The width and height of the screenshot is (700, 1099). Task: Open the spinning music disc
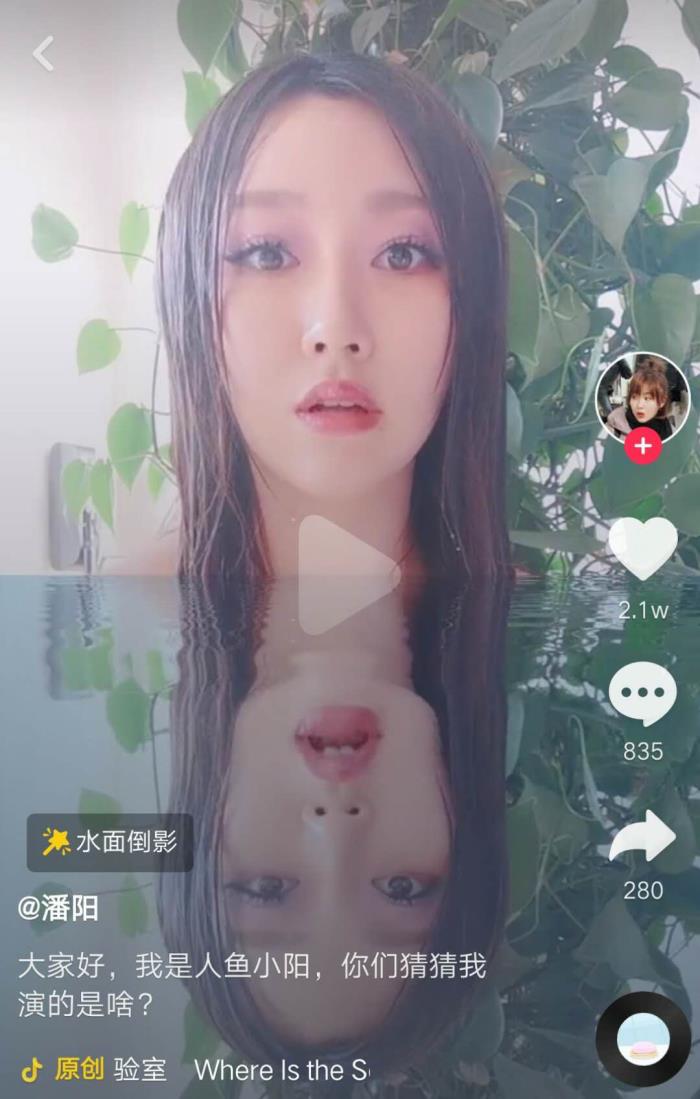coord(642,1040)
